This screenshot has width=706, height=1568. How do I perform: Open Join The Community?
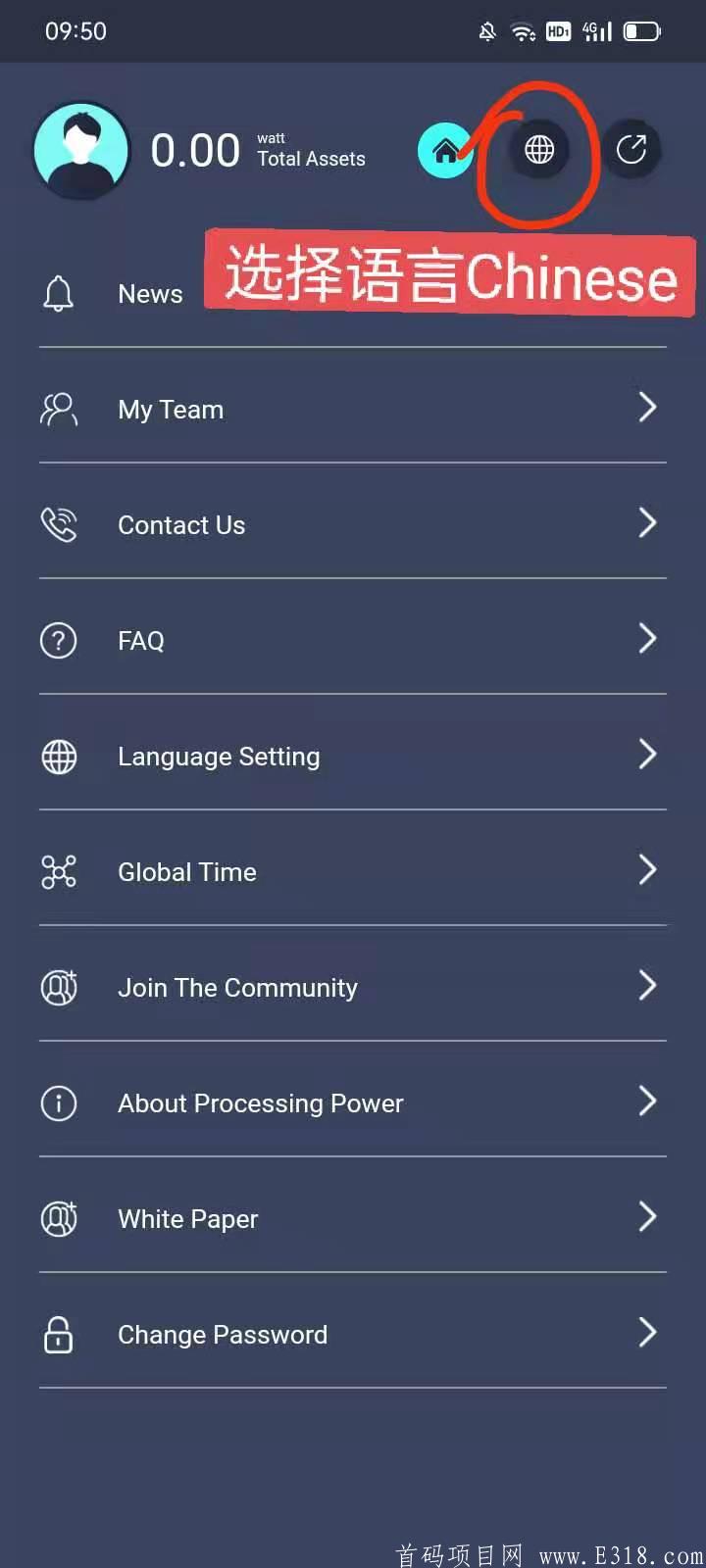[x=353, y=987]
